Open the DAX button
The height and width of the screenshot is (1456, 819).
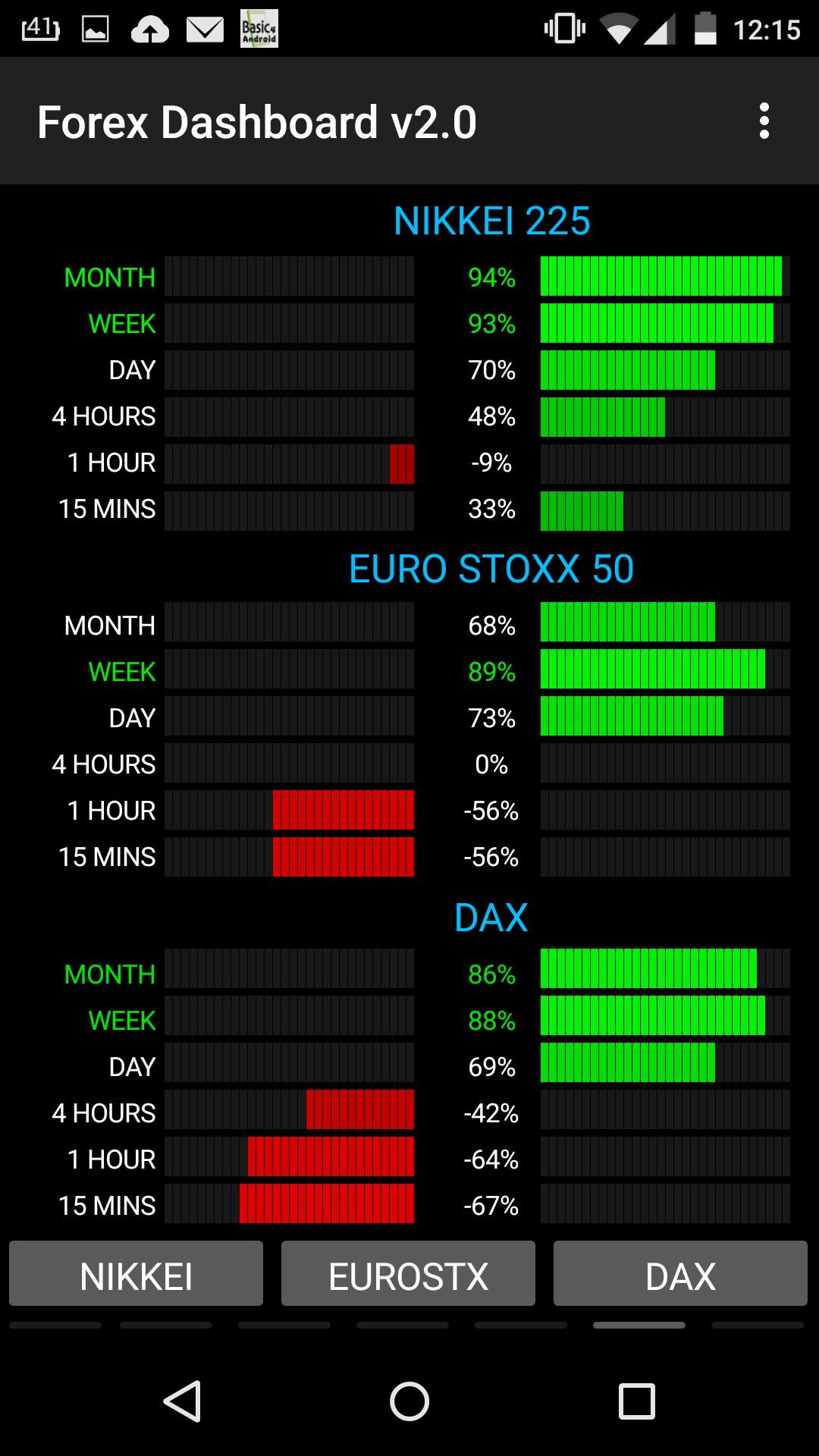680,1276
